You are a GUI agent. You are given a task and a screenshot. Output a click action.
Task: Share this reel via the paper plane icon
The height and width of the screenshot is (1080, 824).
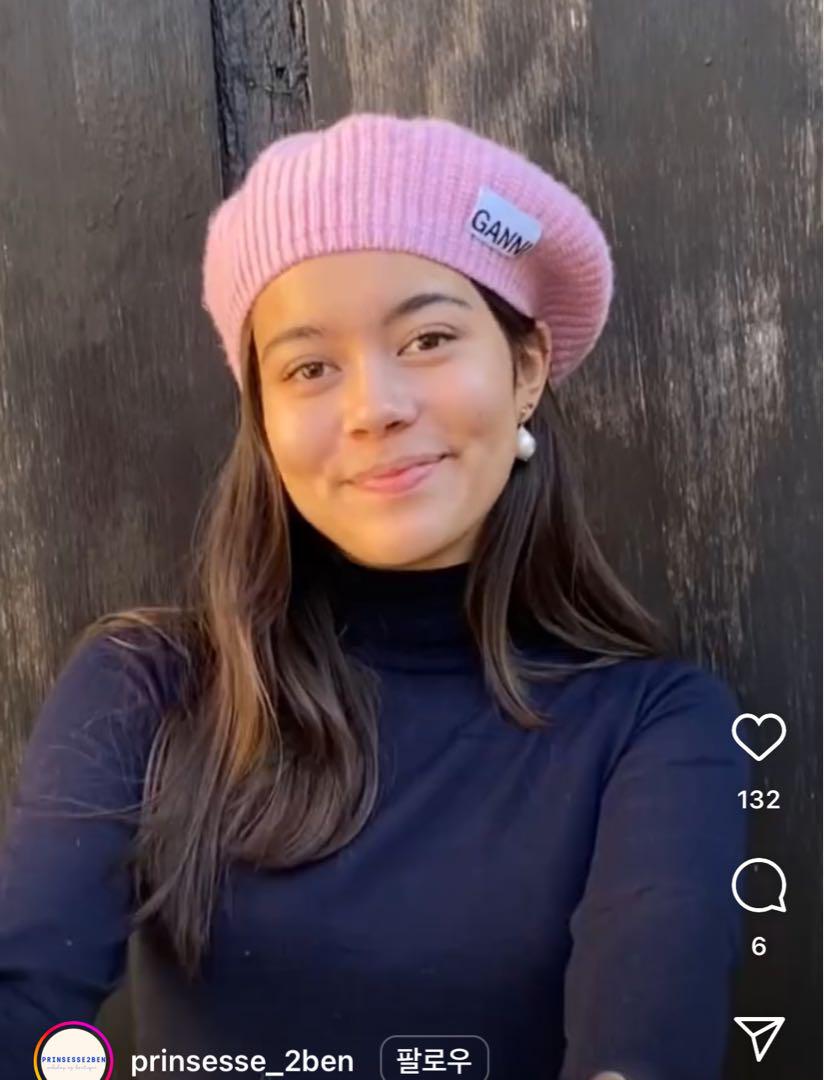coord(759,1038)
